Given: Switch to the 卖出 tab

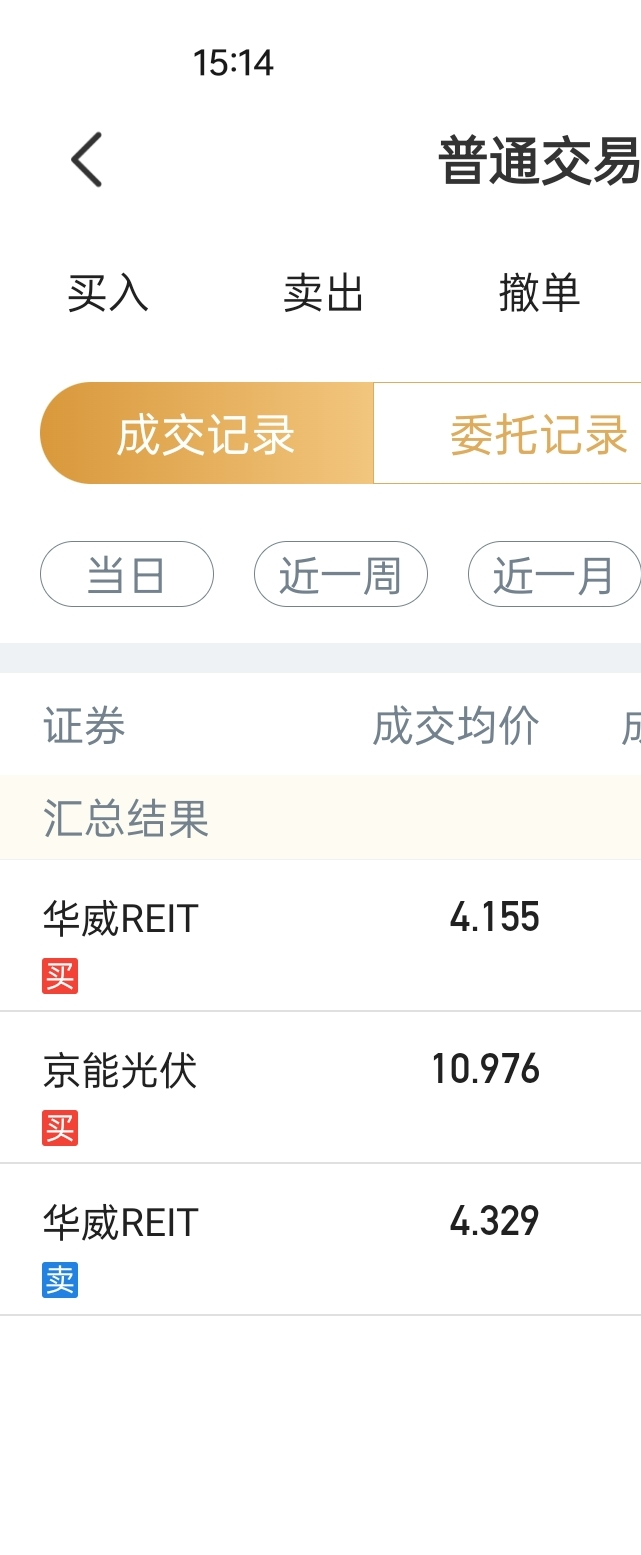Looking at the screenshot, I should coord(323,293).
